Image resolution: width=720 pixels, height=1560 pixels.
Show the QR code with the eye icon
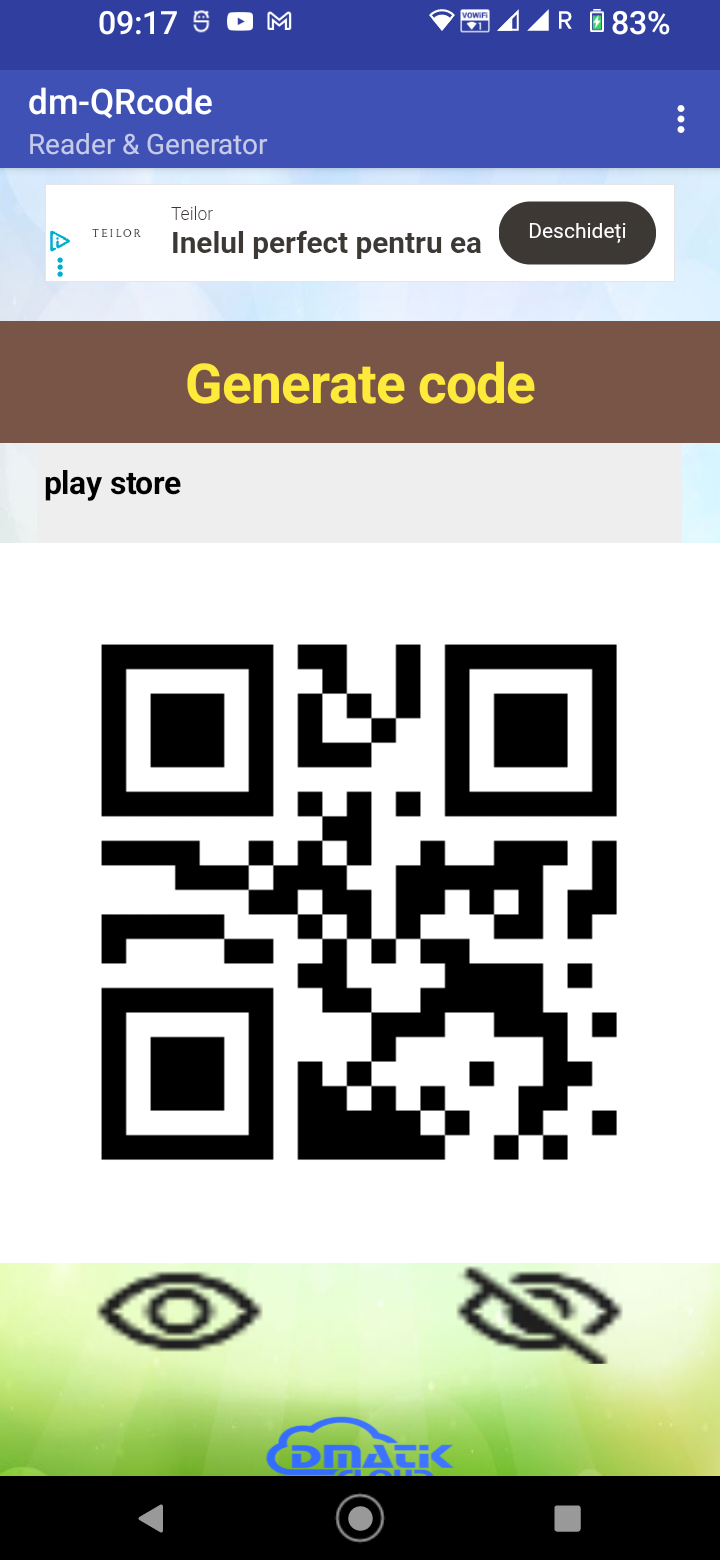pos(180,1310)
